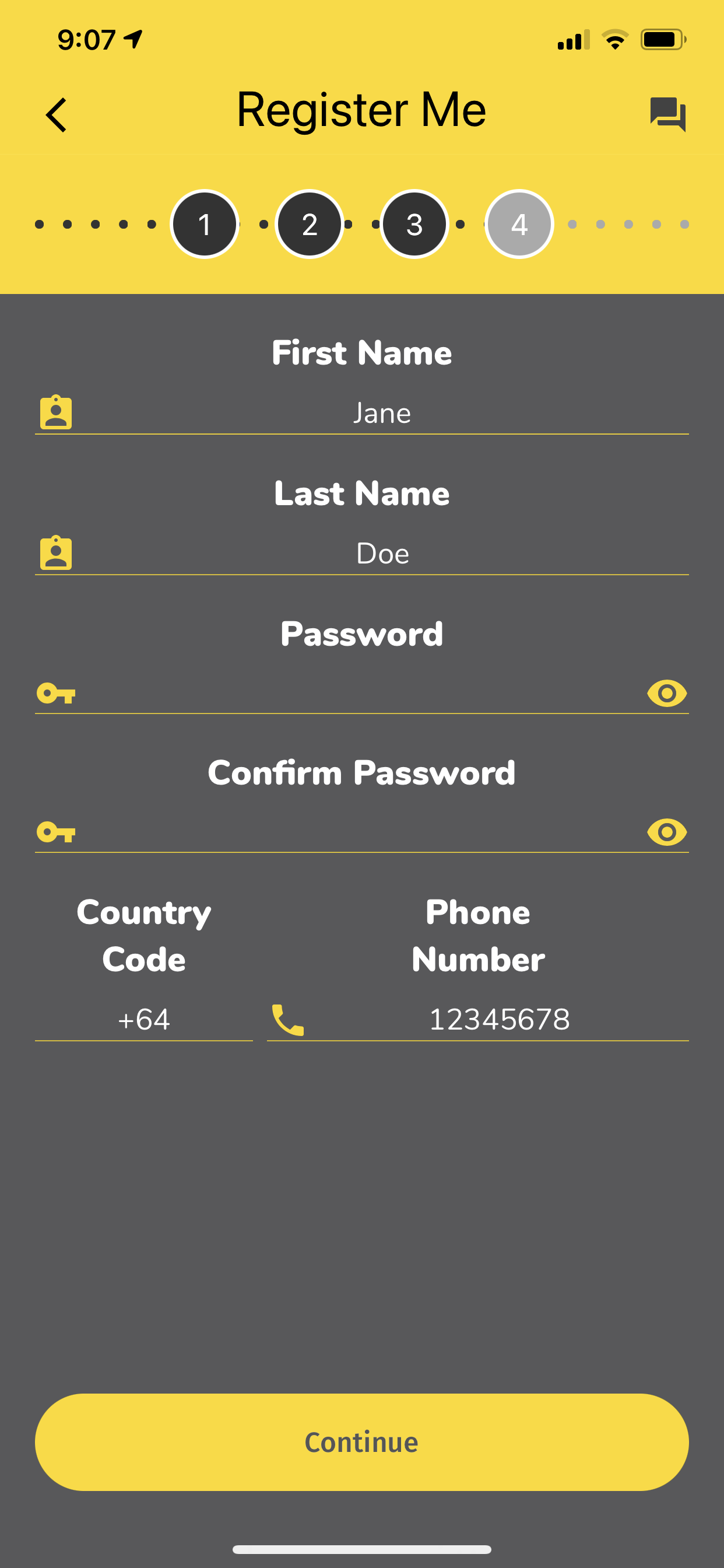
Task: Go back from Register Me screen
Action: tap(57, 114)
